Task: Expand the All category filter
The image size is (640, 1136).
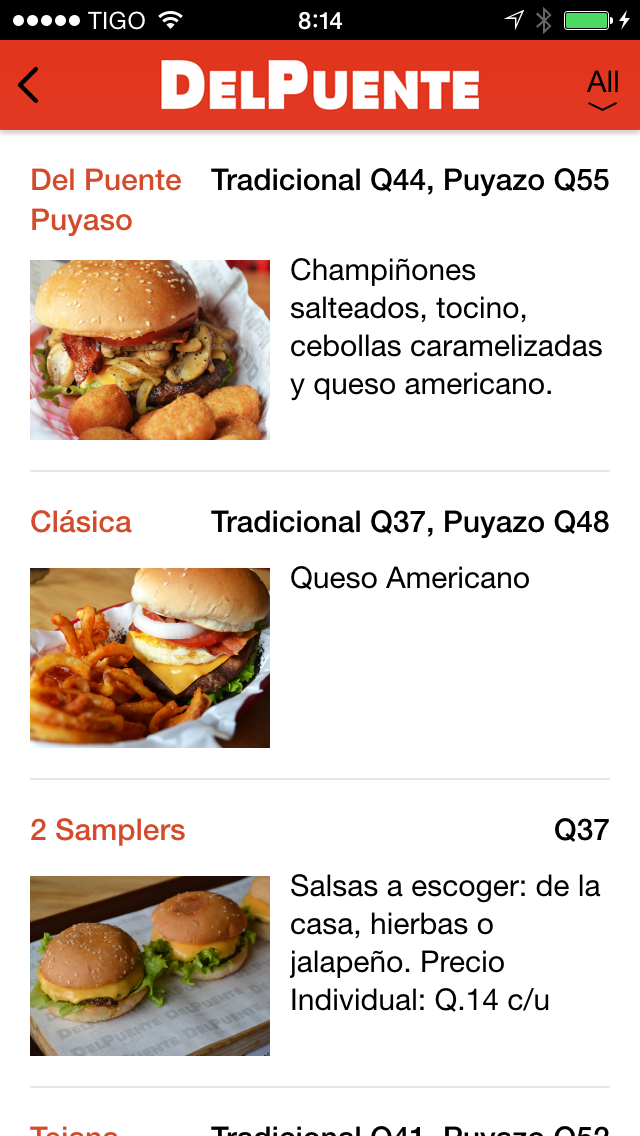Action: pyautogui.click(x=603, y=88)
